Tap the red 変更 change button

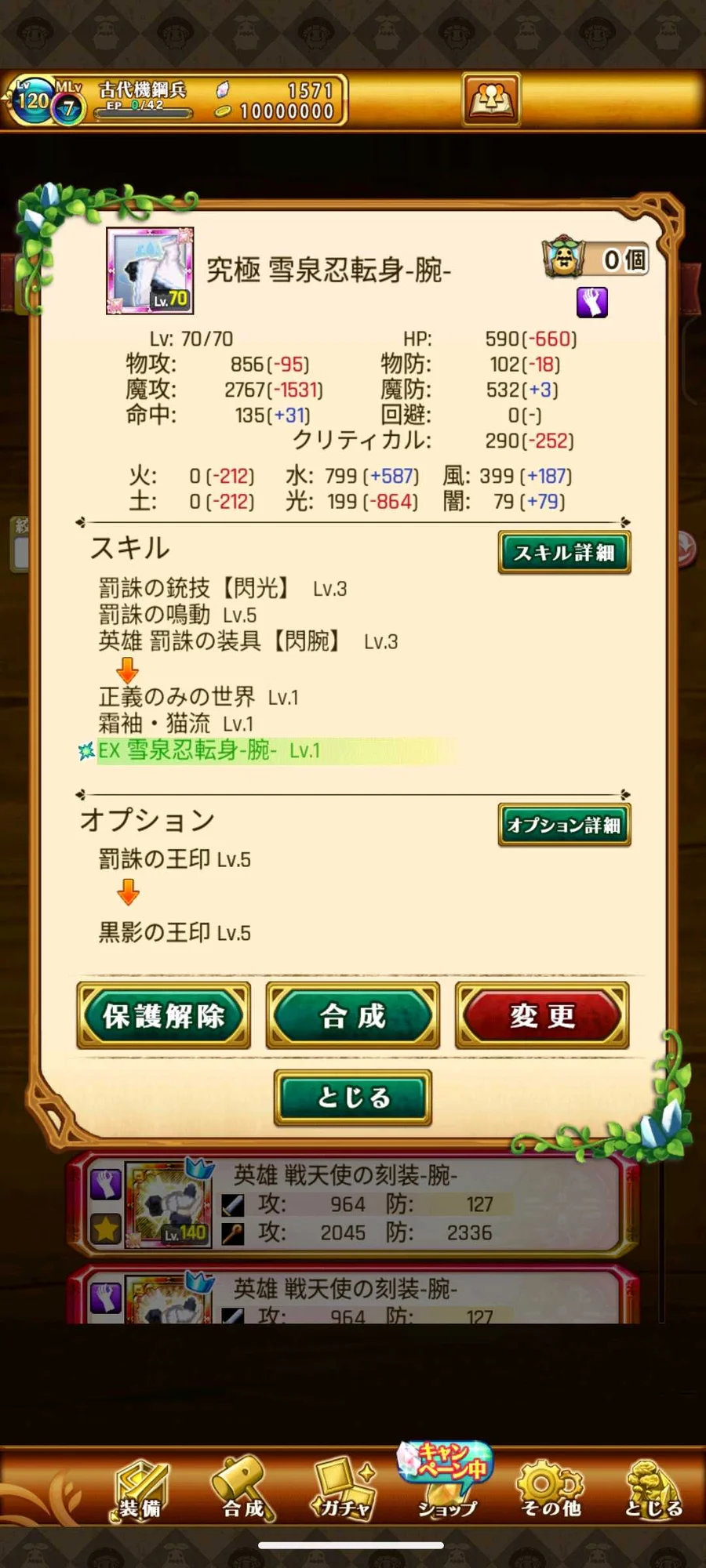[542, 1016]
